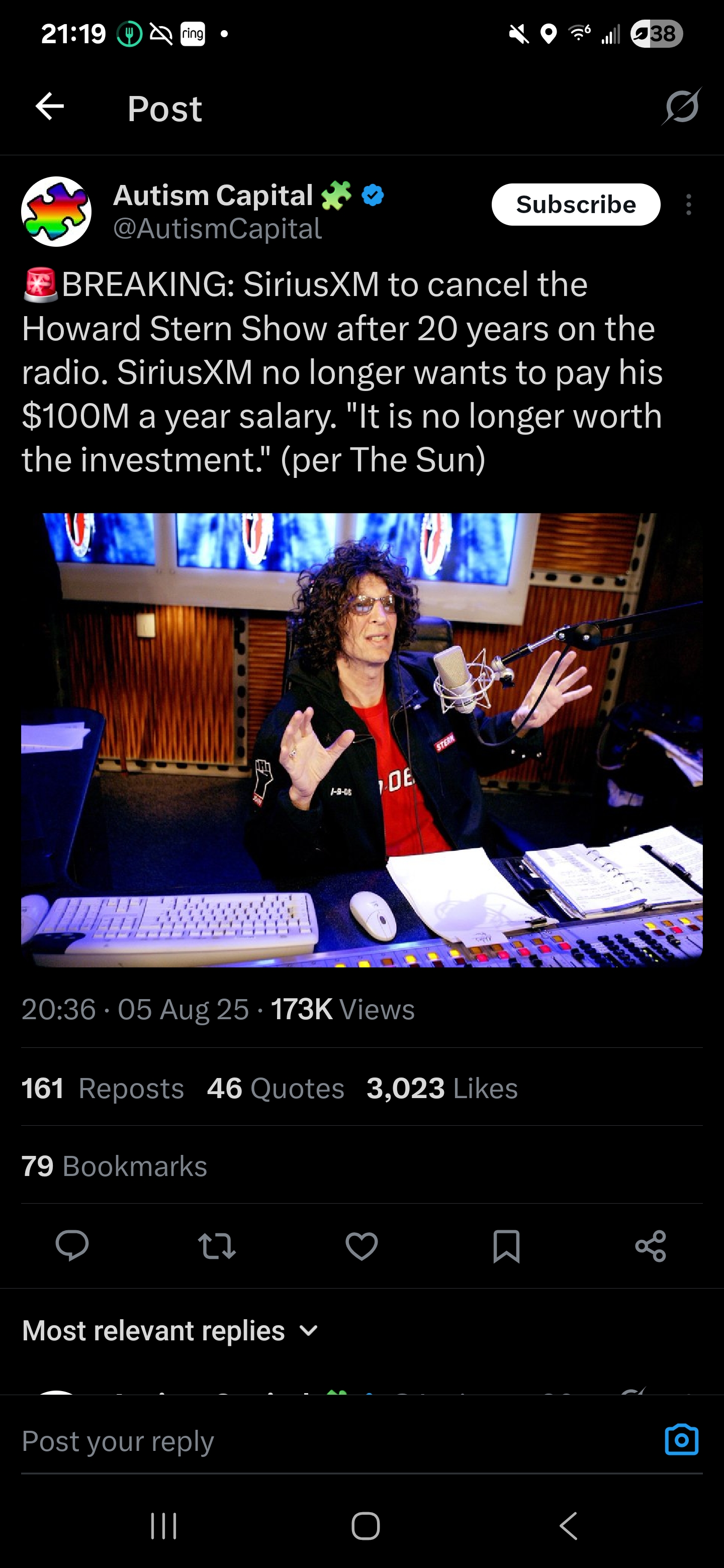Open the recent apps switcher
The image size is (724, 1568).
coord(163,1525)
